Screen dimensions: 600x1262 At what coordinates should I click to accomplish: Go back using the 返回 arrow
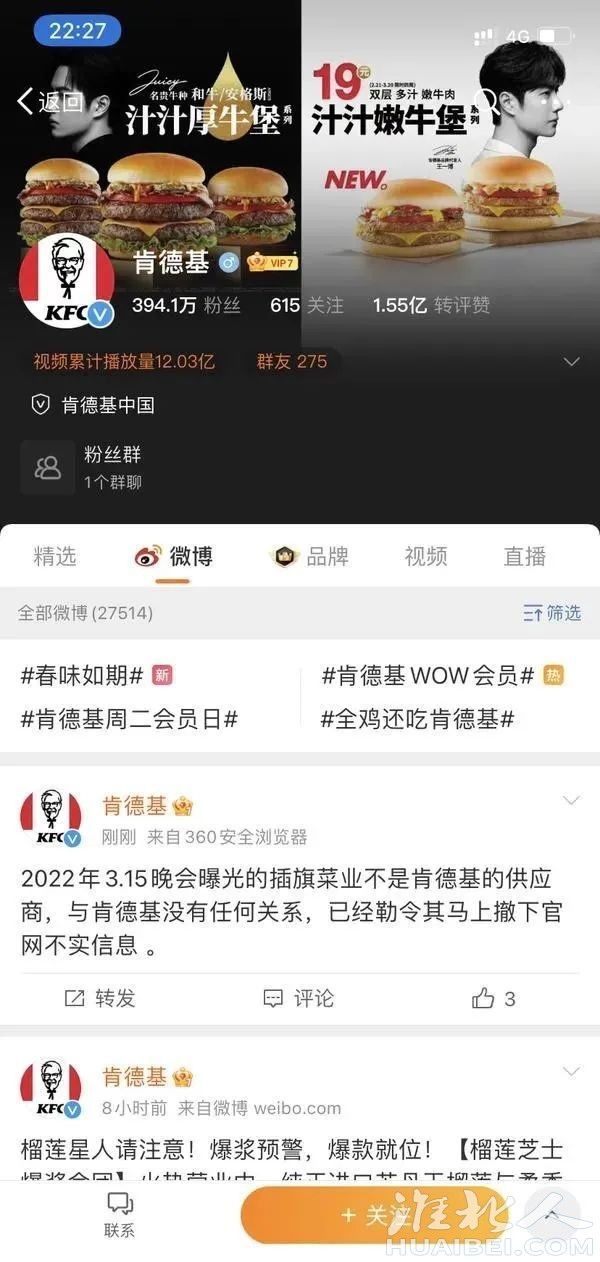click(x=48, y=101)
